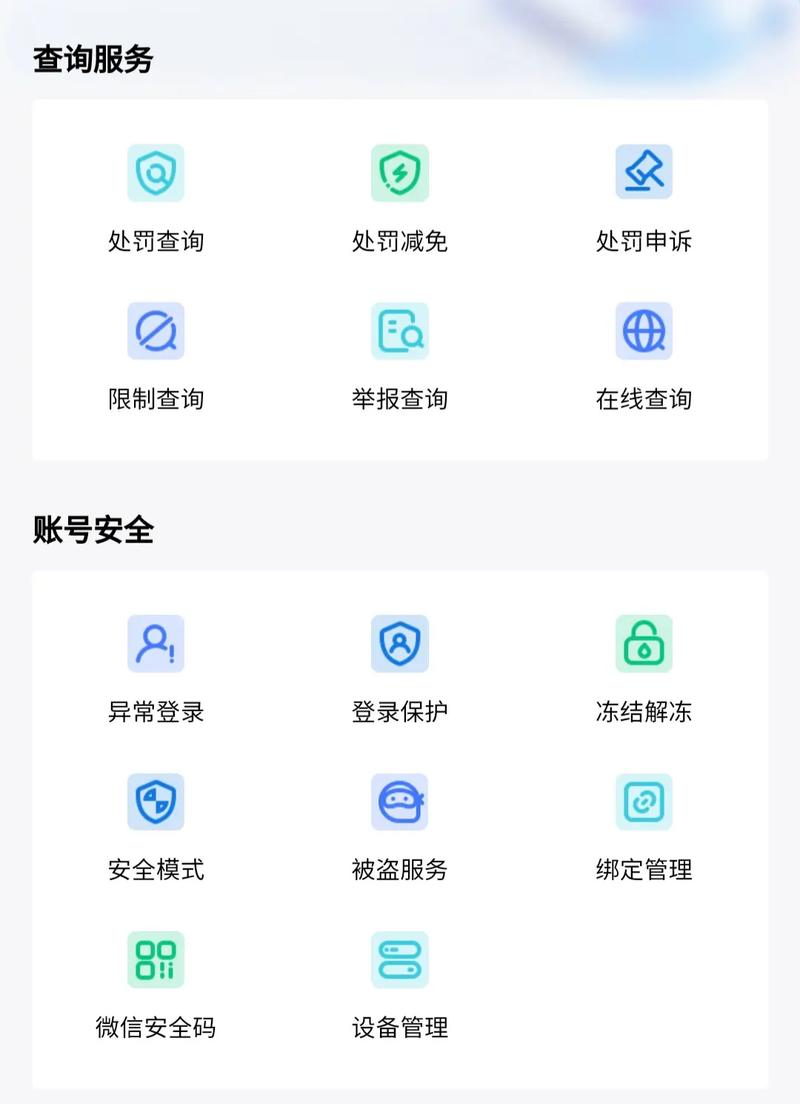The width and height of the screenshot is (800, 1104).
Task: Open 冻结解冻 (freeze/unfreeze) padlock icon
Action: pos(644,643)
